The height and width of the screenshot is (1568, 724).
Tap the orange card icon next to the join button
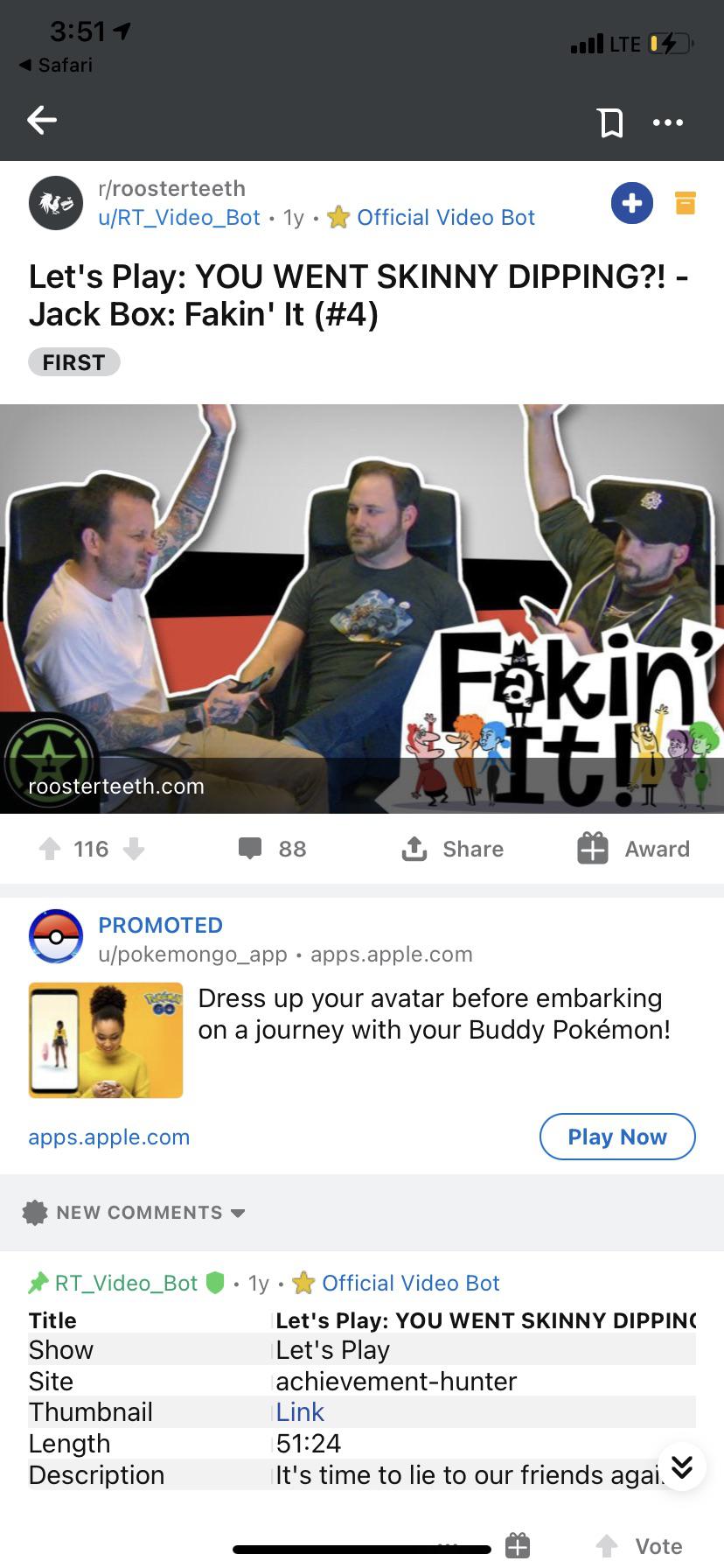(x=685, y=202)
